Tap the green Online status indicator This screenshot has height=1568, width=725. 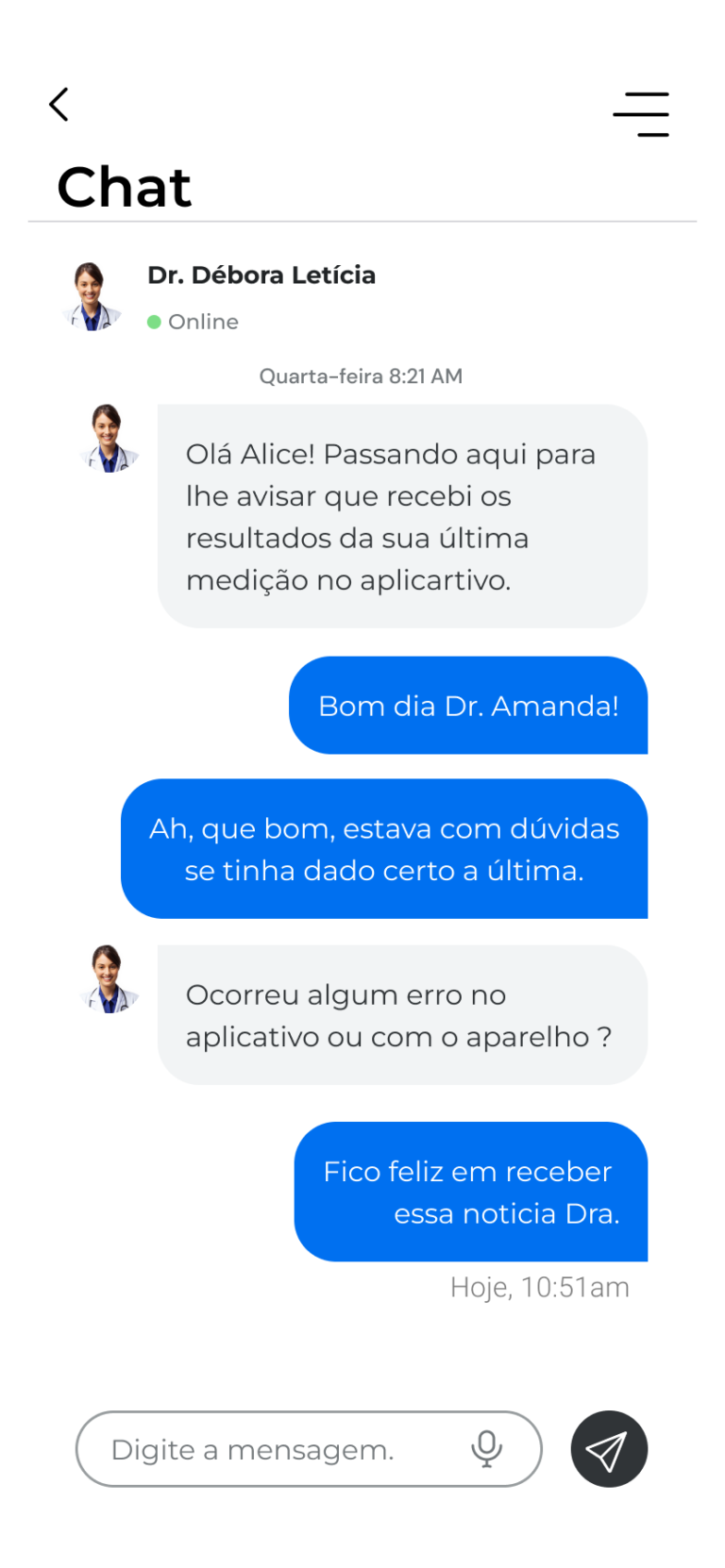point(154,322)
